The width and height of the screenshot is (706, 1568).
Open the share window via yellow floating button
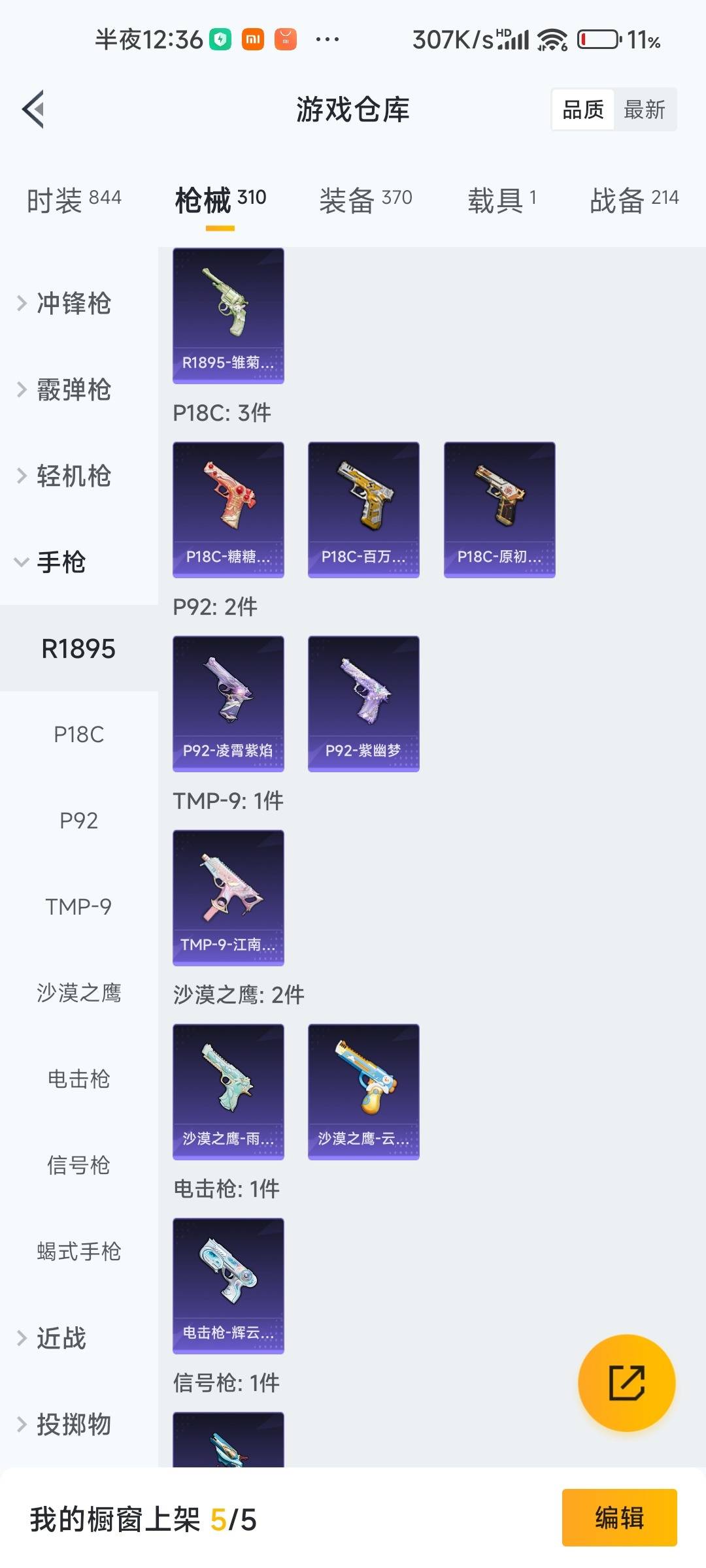626,1385
